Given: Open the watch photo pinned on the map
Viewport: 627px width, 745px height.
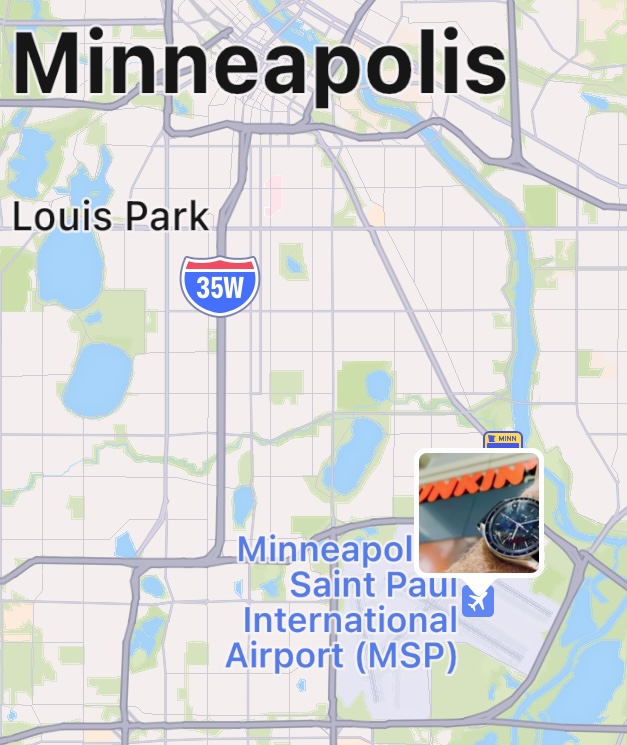Looking at the screenshot, I should coord(479,513).
